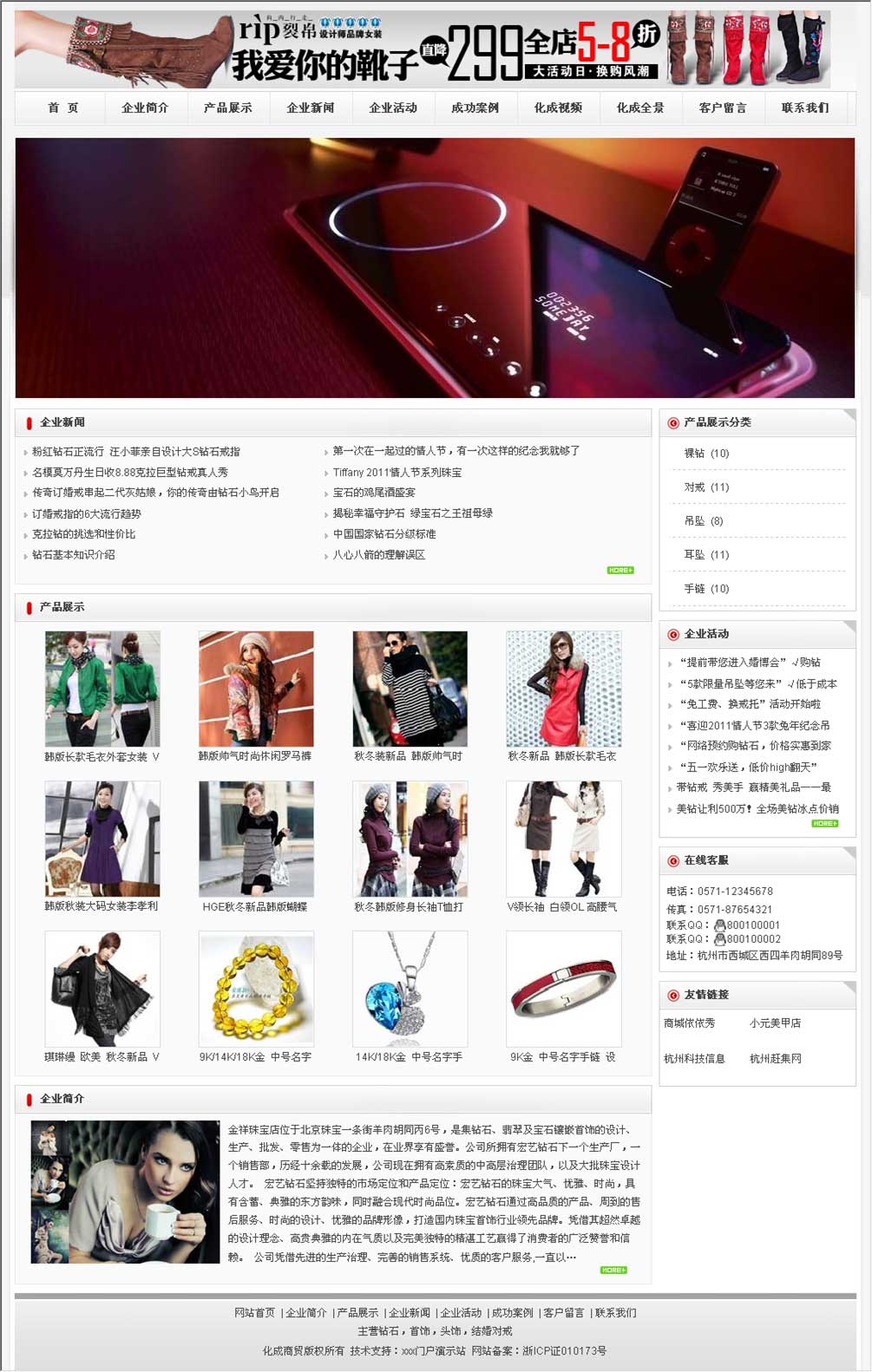This screenshot has height=1372, width=872.
Task: Tap MORE button in 企业新闻 section
Action: coord(620,570)
